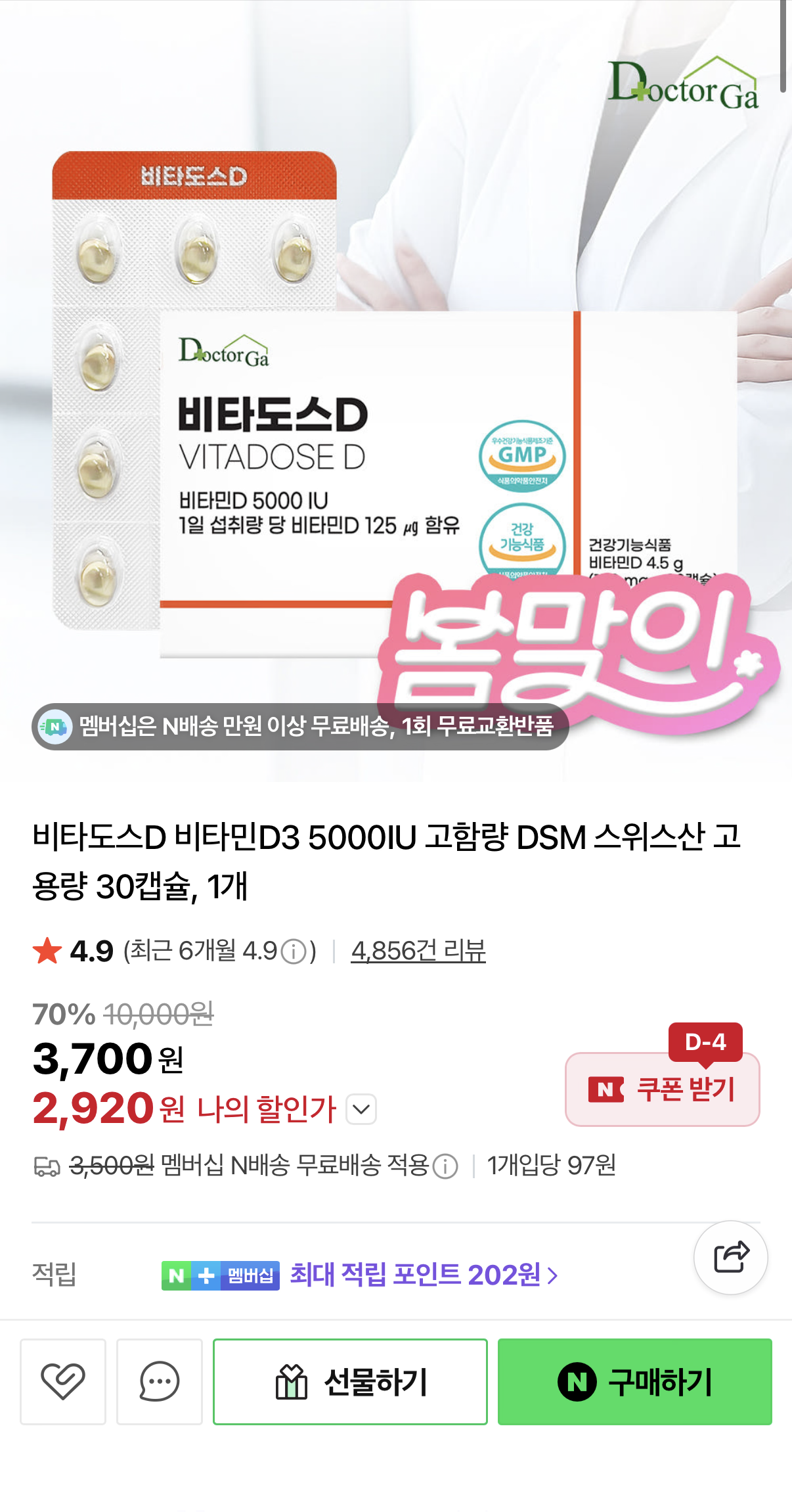This screenshot has width=792, height=1512.
Task: Open the 4,856건 리뷰 link
Action: pyautogui.click(x=418, y=951)
